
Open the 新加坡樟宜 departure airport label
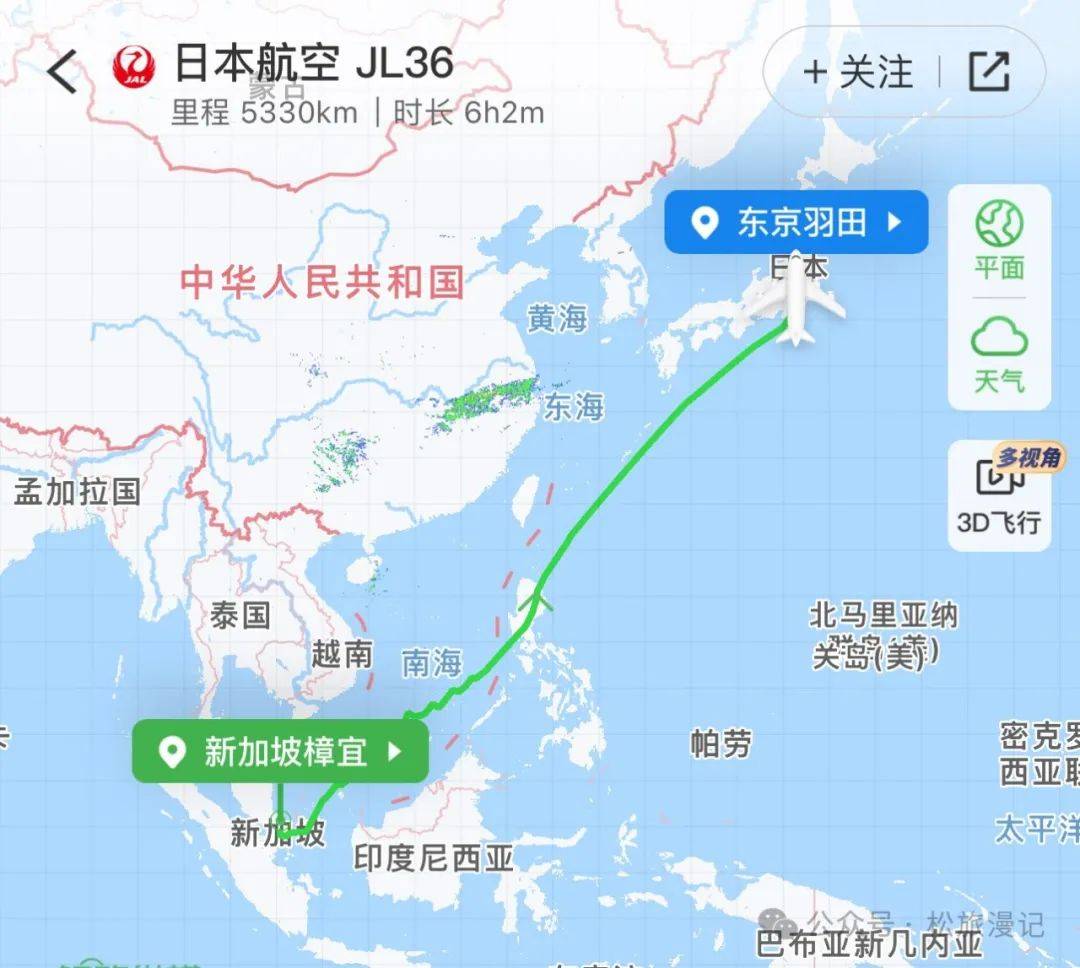click(281, 751)
